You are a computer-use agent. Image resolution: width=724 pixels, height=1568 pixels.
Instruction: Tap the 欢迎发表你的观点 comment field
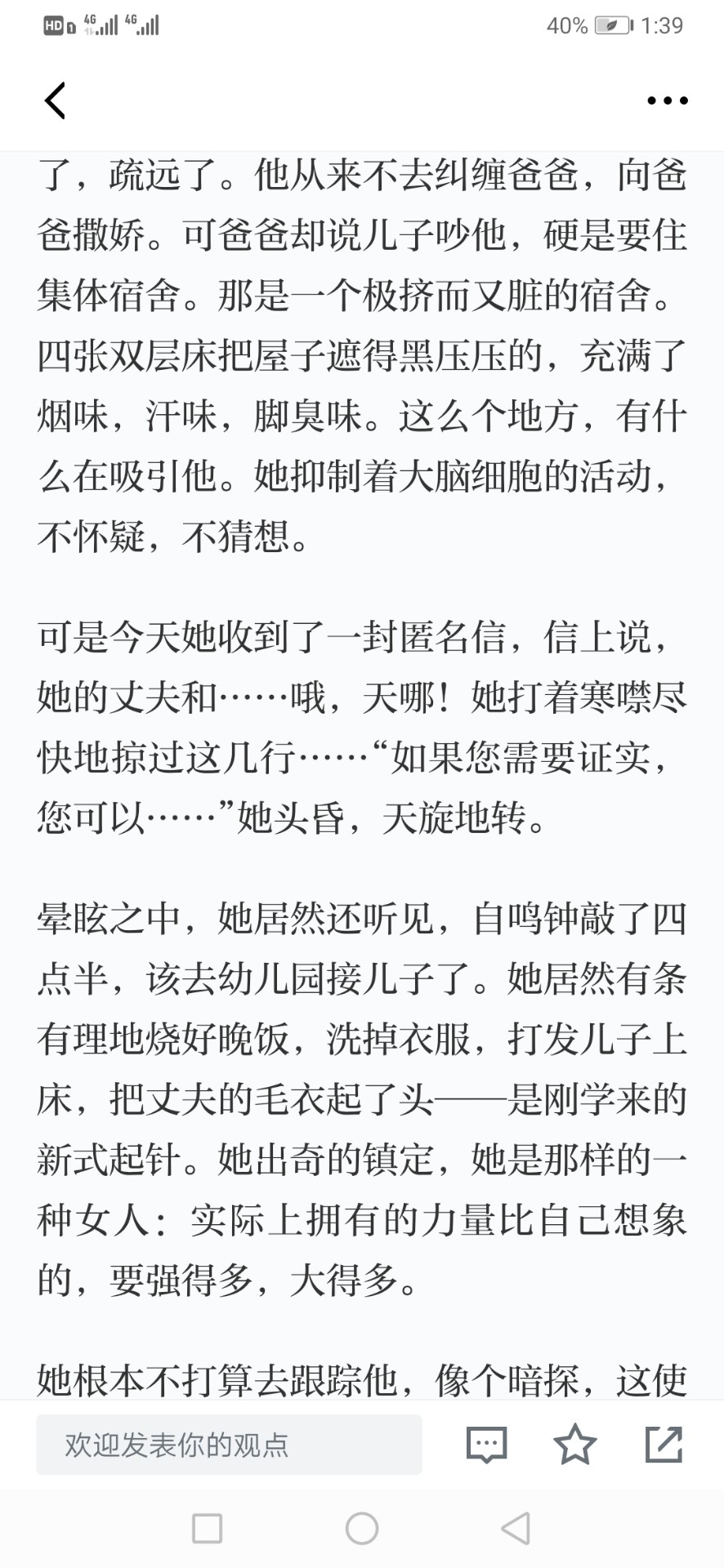tap(229, 1445)
